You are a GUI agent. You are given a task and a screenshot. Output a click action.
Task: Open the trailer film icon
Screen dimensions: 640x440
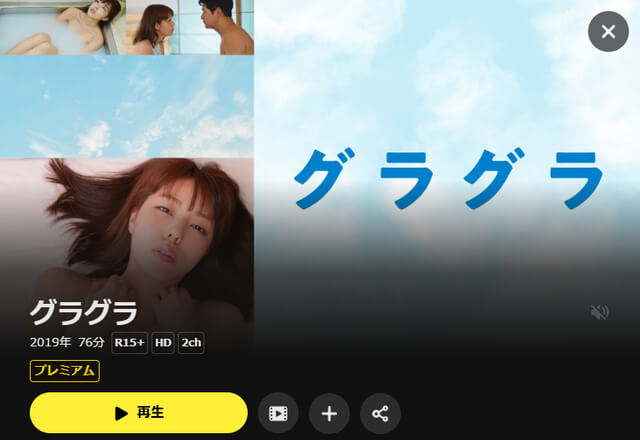point(278,413)
